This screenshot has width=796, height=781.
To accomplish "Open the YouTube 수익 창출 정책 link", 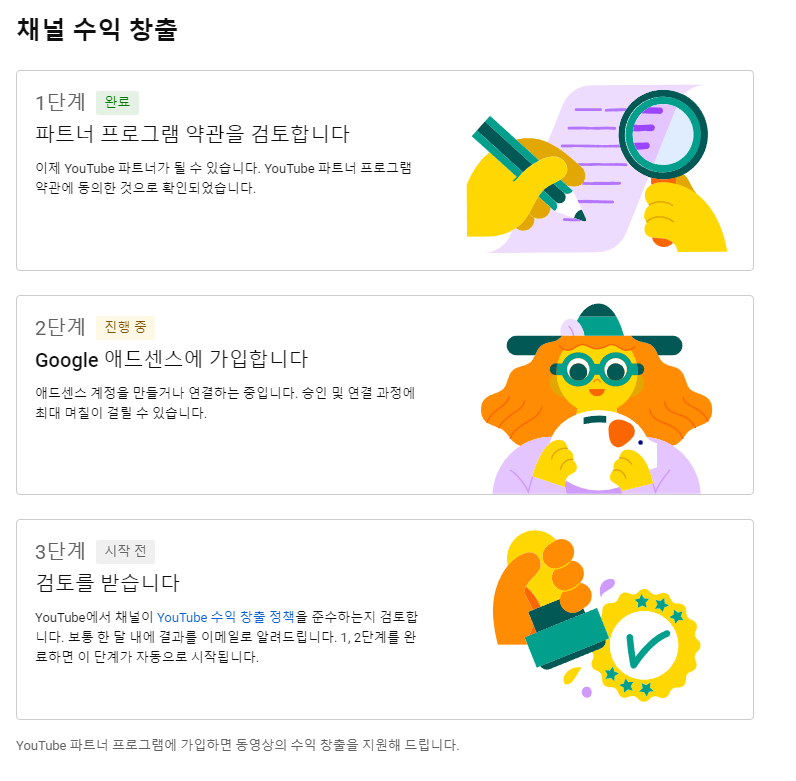I will (x=225, y=618).
